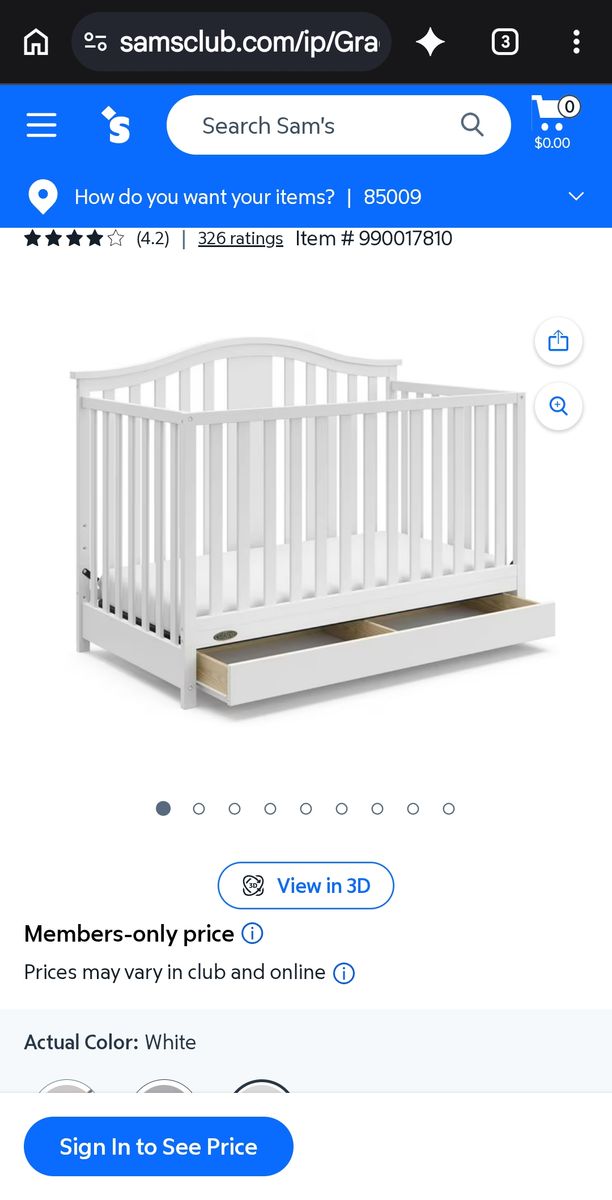This screenshot has width=612, height=1200.
Task: Expand the How do you want your items bar
Action: (306, 197)
